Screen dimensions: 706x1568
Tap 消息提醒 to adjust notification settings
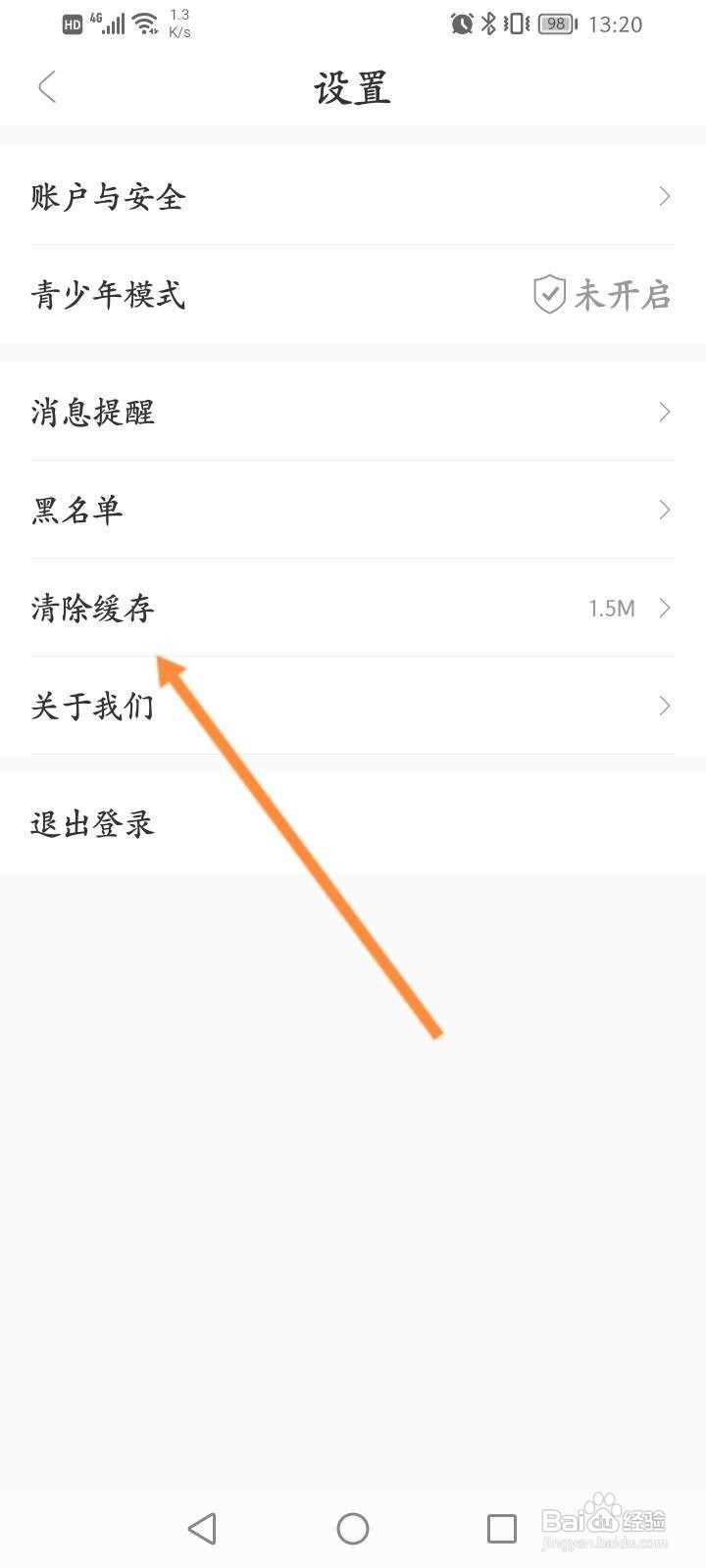(93, 412)
